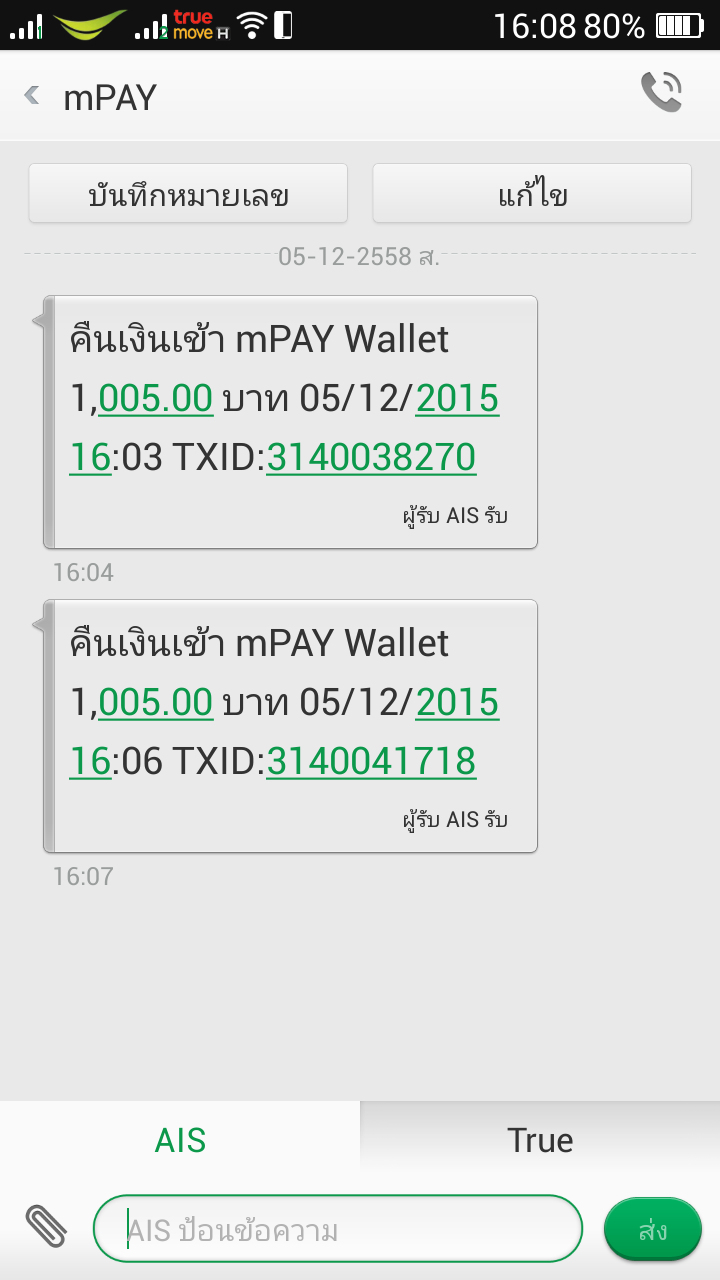The width and height of the screenshot is (720, 1280).
Task: Send the message with the ส่ง button
Action: (x=653, y=1229)
